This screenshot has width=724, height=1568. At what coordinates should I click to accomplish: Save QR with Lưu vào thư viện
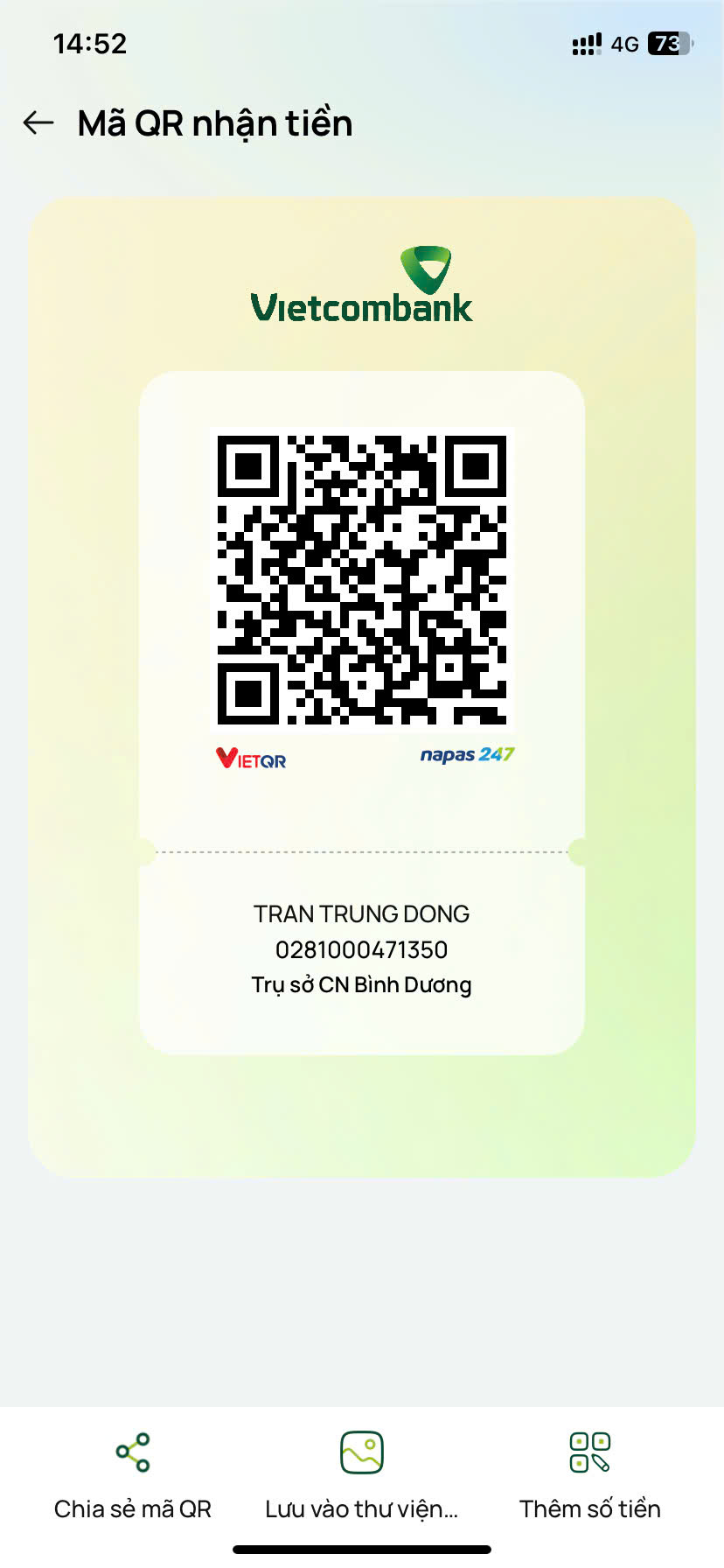[361, 1475]
